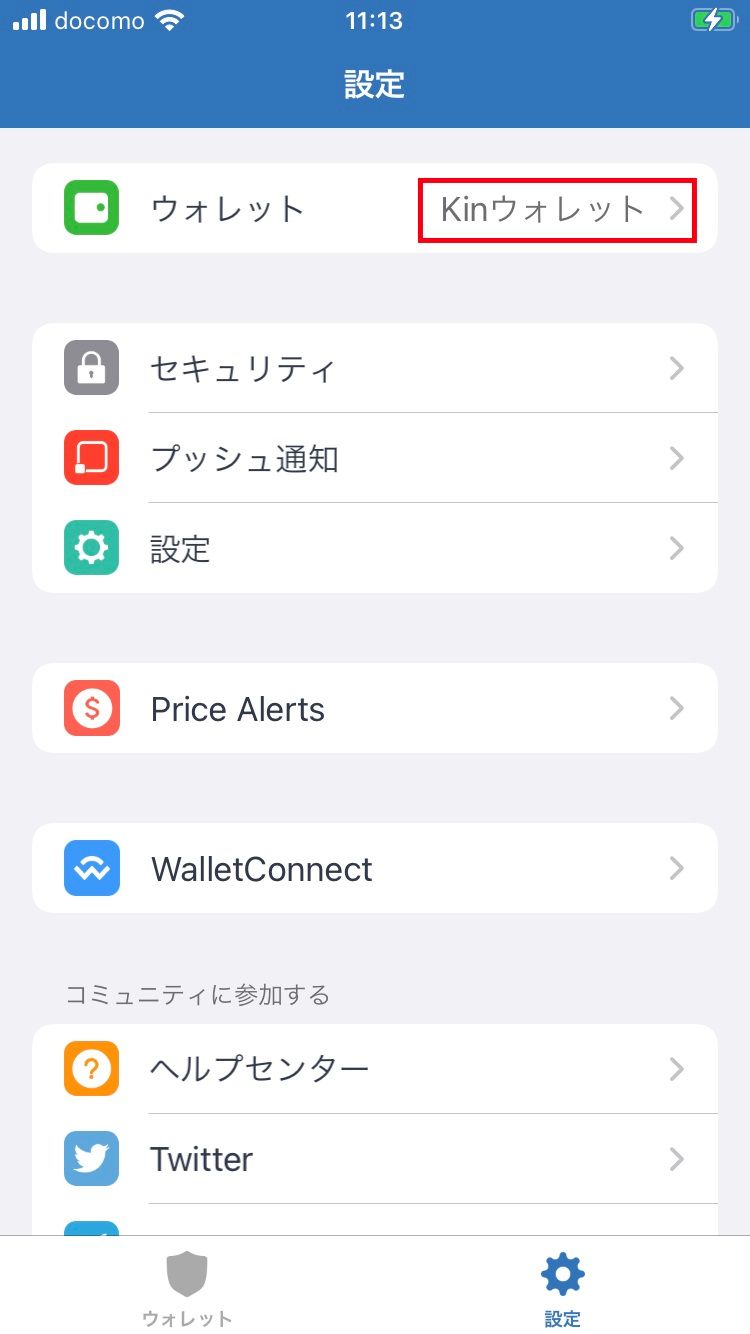This screenshot has width=750, height=1334.
Task: Switch to the ウォレット tab
Action: (187, 1288)
